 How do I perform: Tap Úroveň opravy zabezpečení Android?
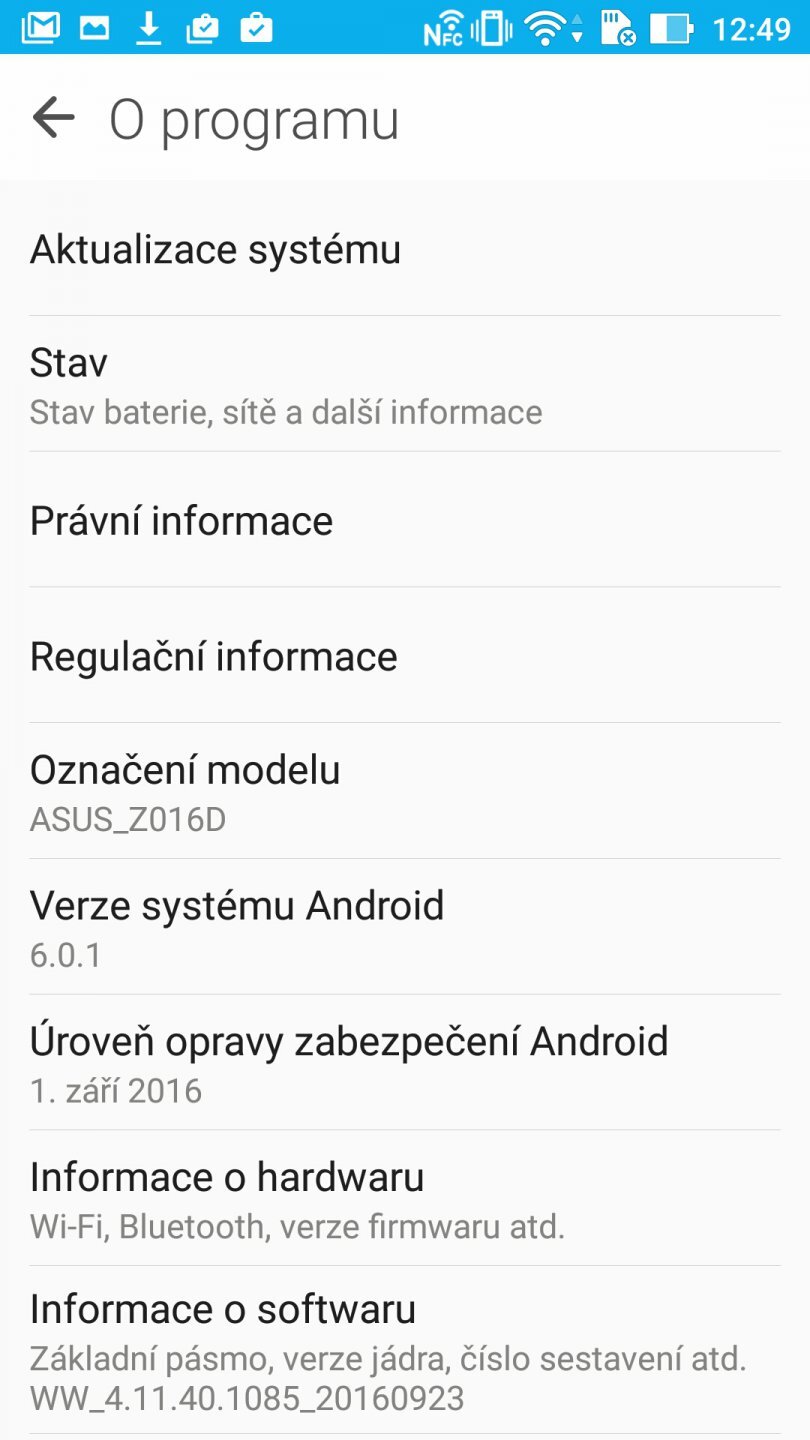click(x=350, y=1063)
